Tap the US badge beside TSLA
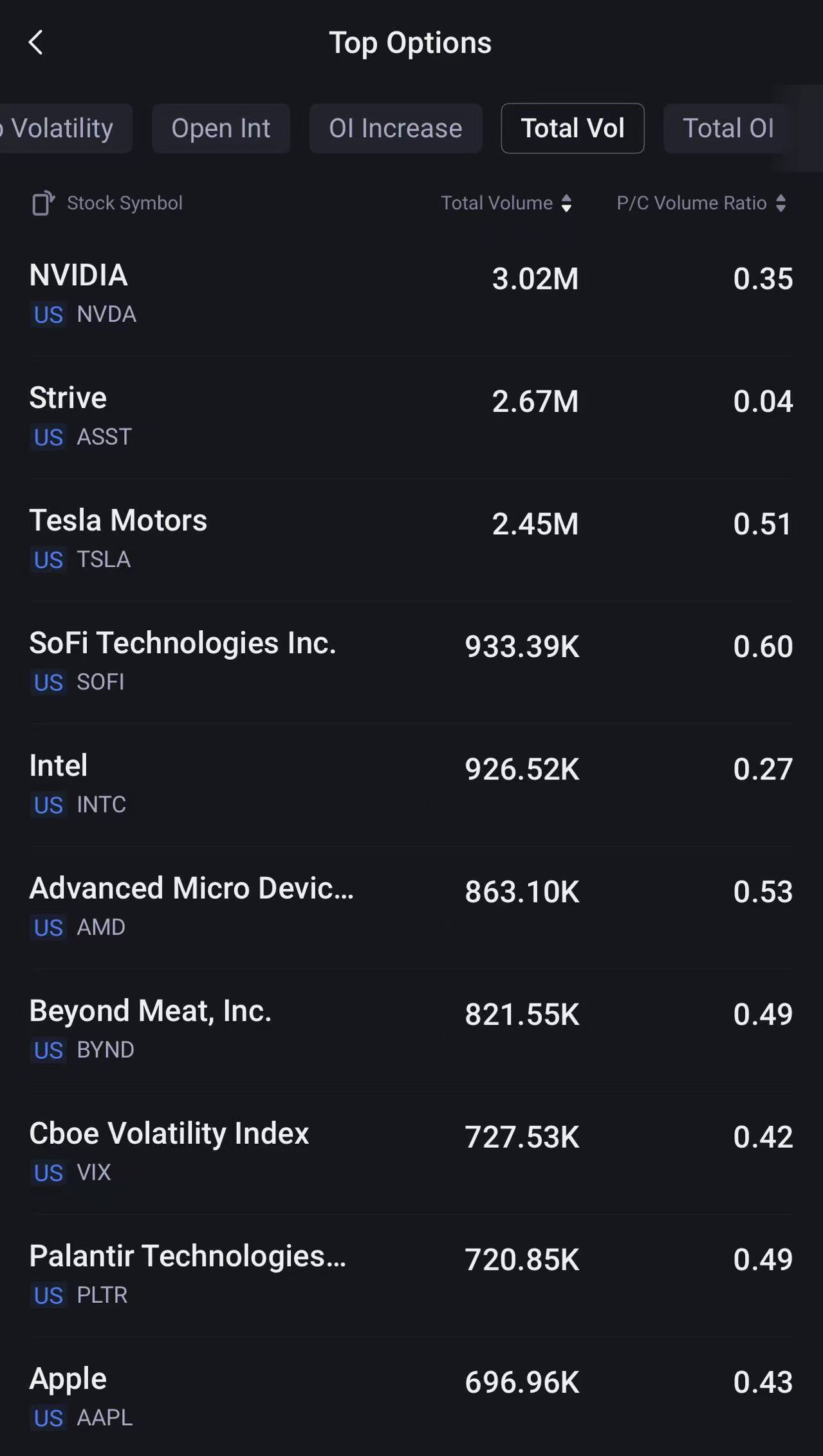Screen dimensions: 823x1456 click(48, 560)
